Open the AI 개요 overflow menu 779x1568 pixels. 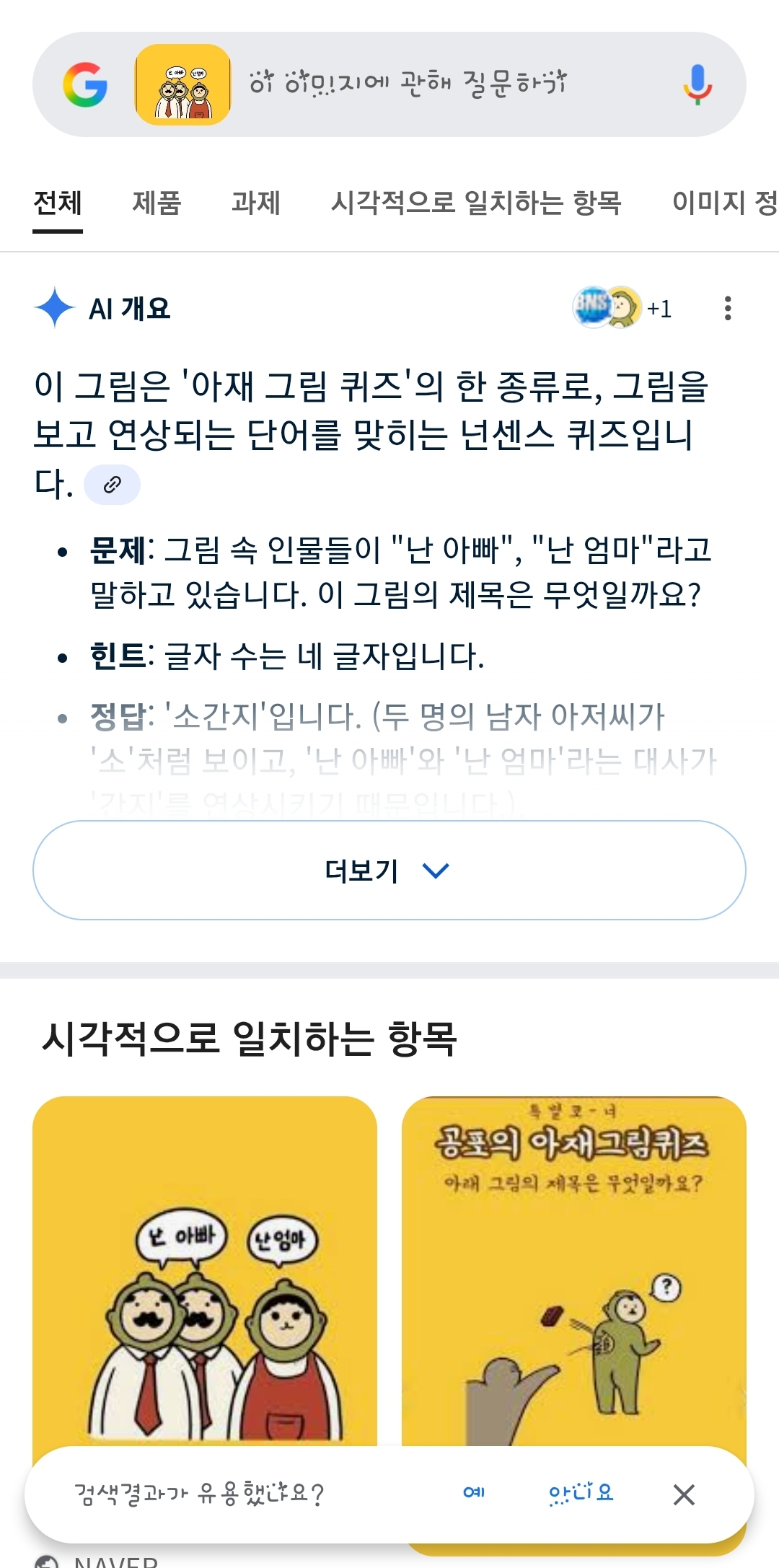tap(728, 308)
